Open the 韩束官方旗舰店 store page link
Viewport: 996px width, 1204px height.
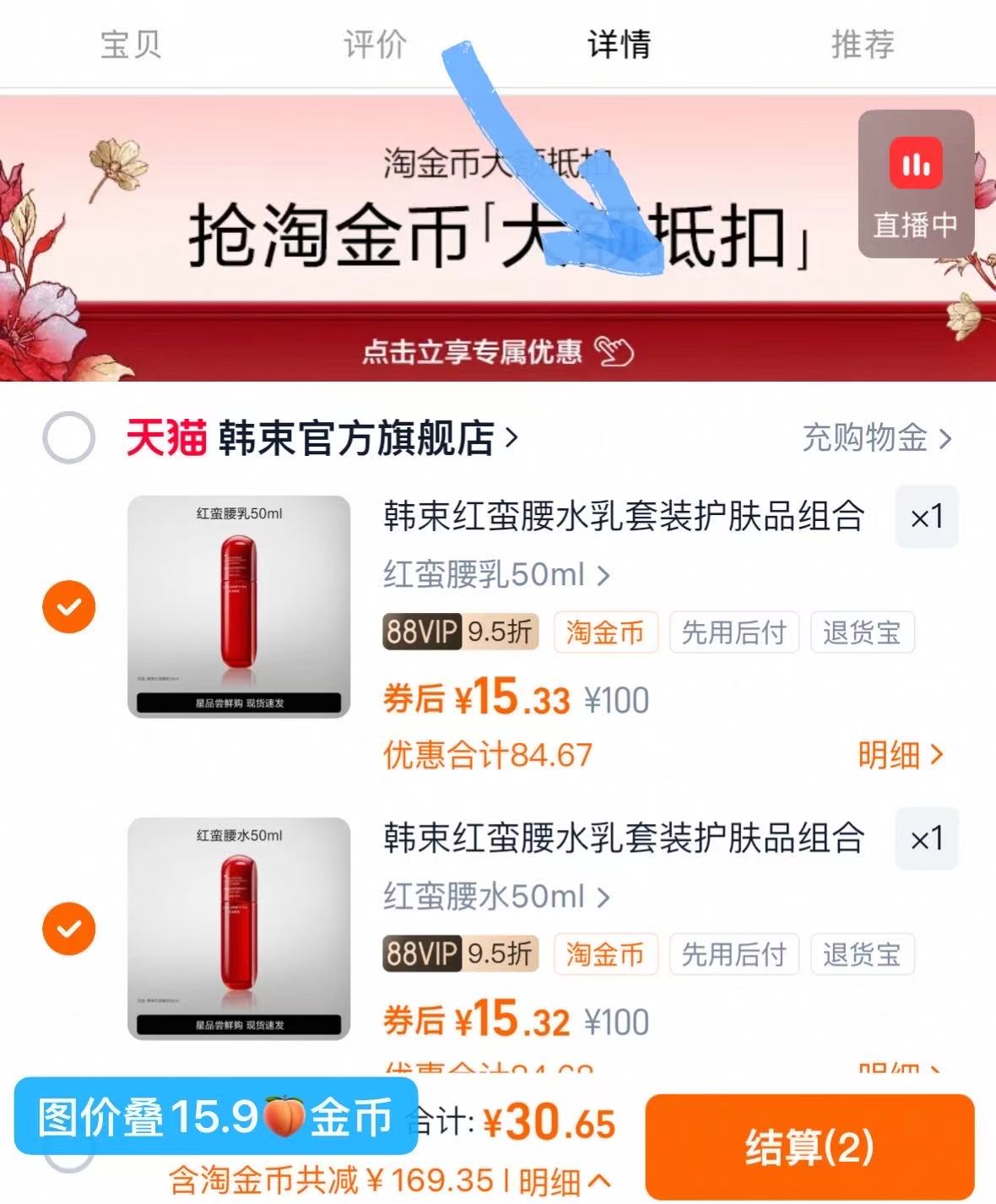tap(355, 437)
